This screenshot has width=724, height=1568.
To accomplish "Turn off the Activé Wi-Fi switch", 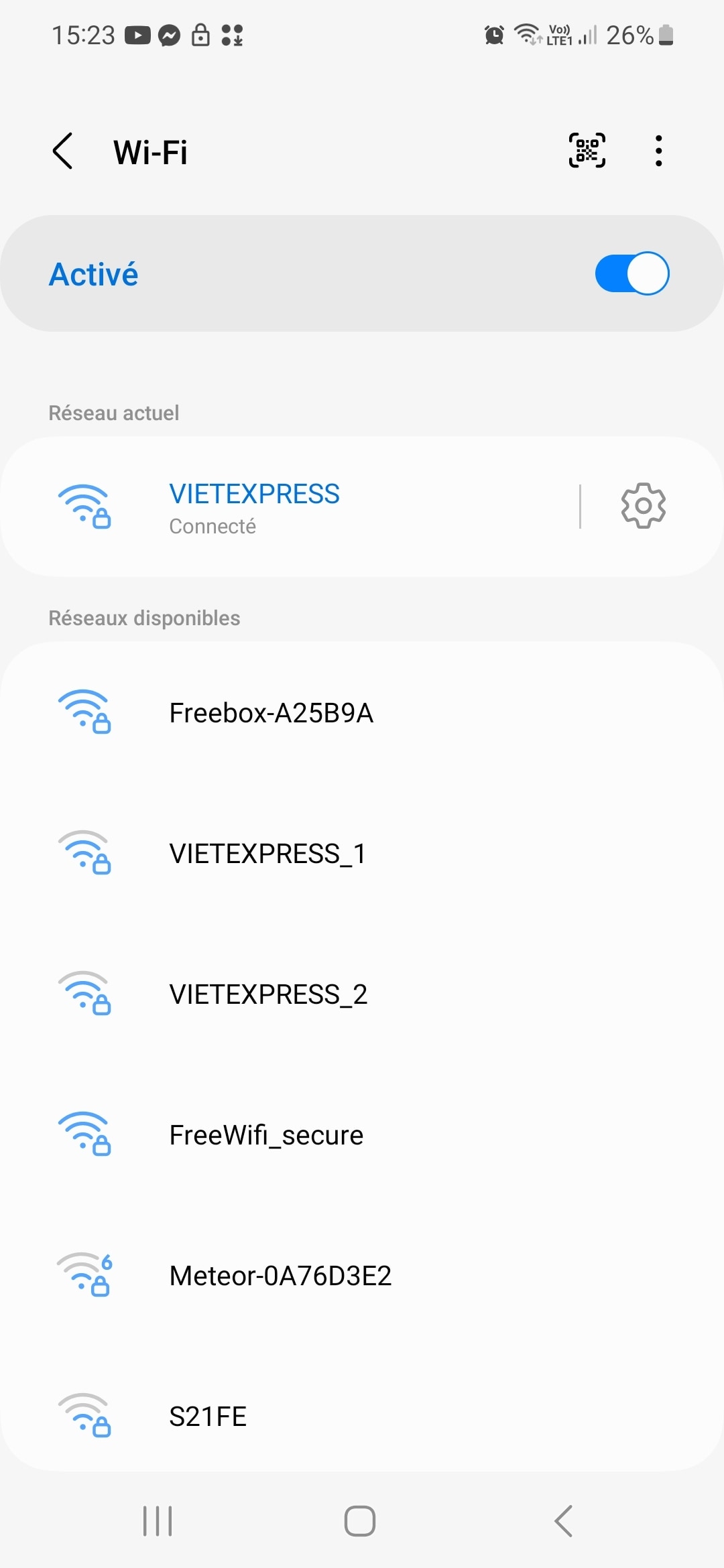I will point(631,273).
